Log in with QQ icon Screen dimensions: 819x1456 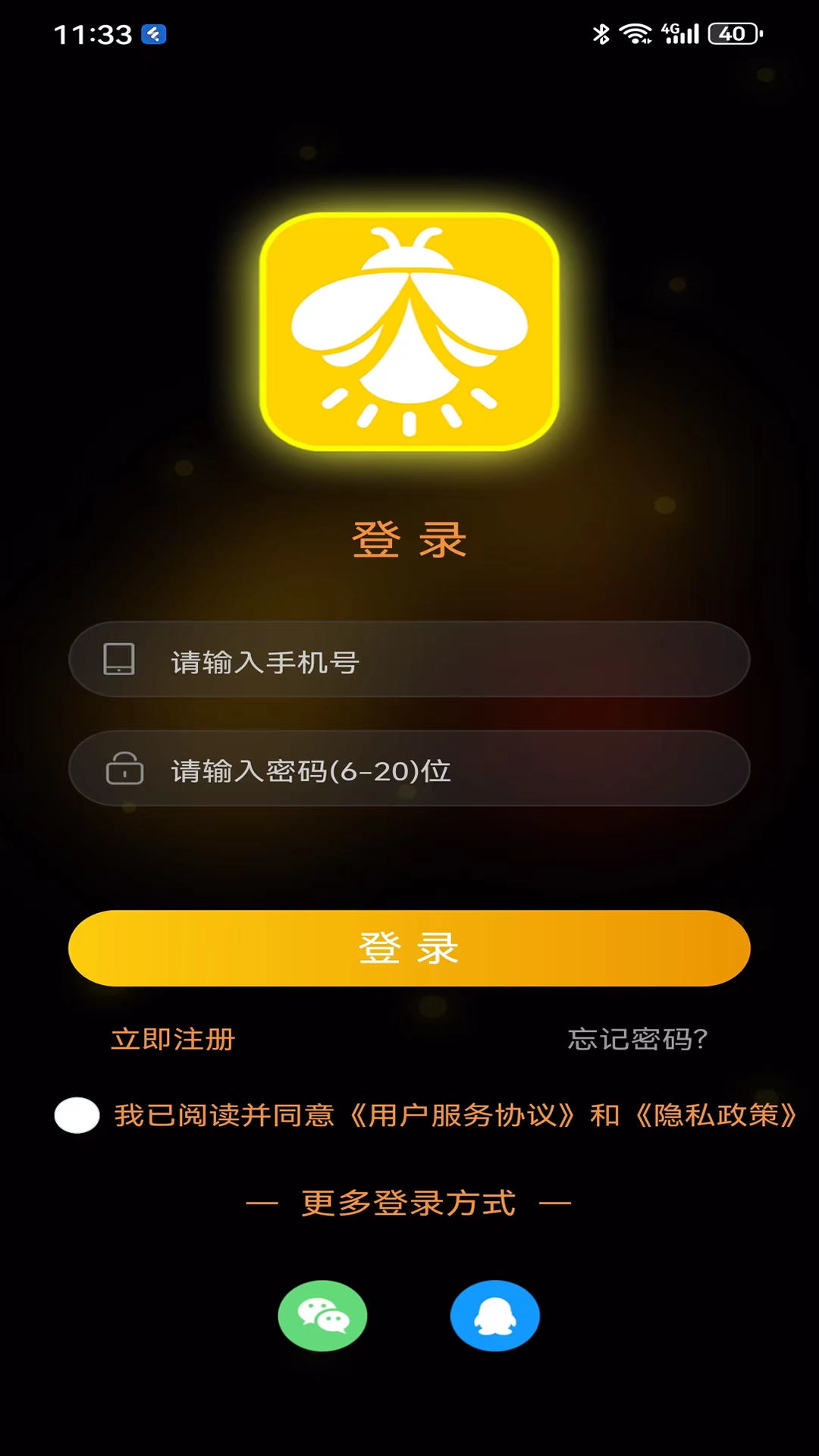click(x=494, y=1316)
